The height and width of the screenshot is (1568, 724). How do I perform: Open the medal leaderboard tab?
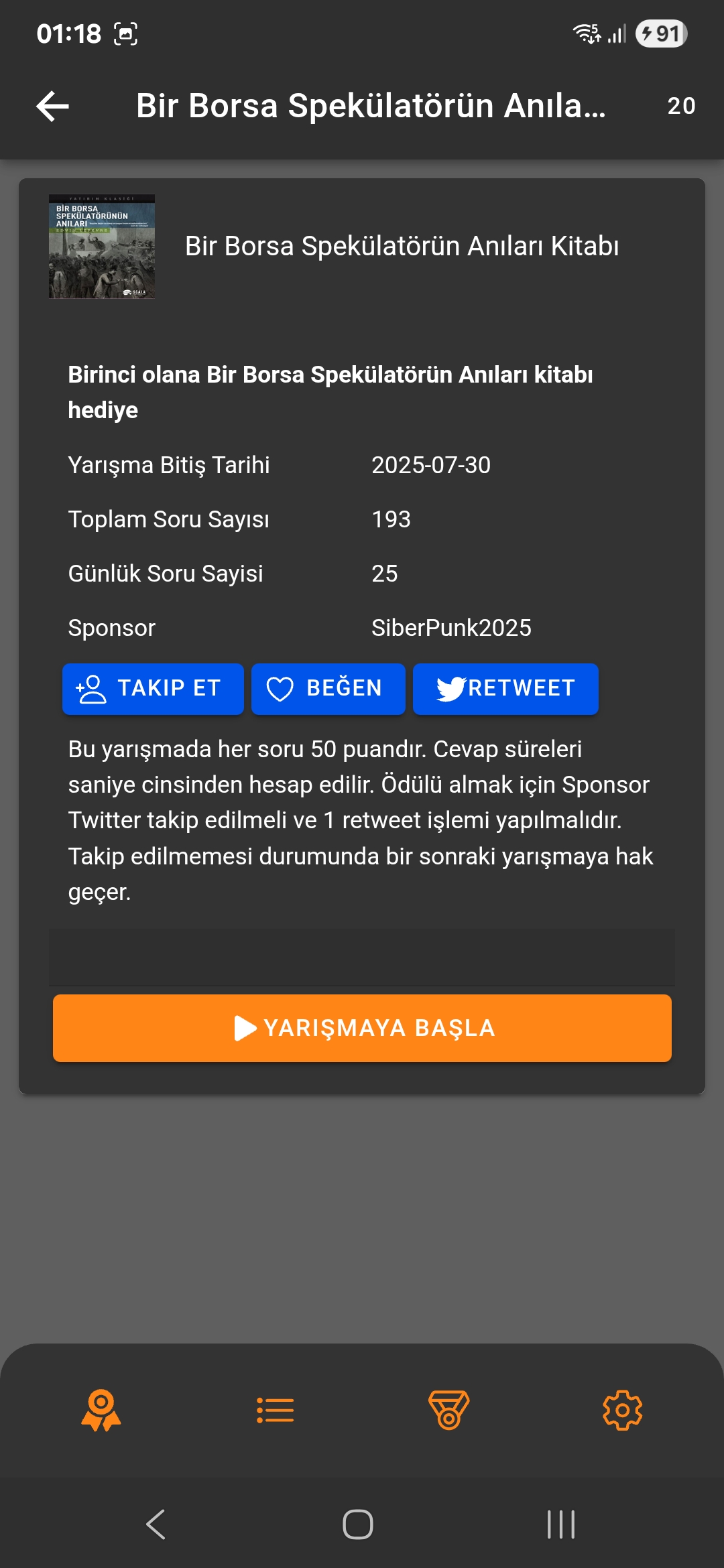(x=448, y=1411)
